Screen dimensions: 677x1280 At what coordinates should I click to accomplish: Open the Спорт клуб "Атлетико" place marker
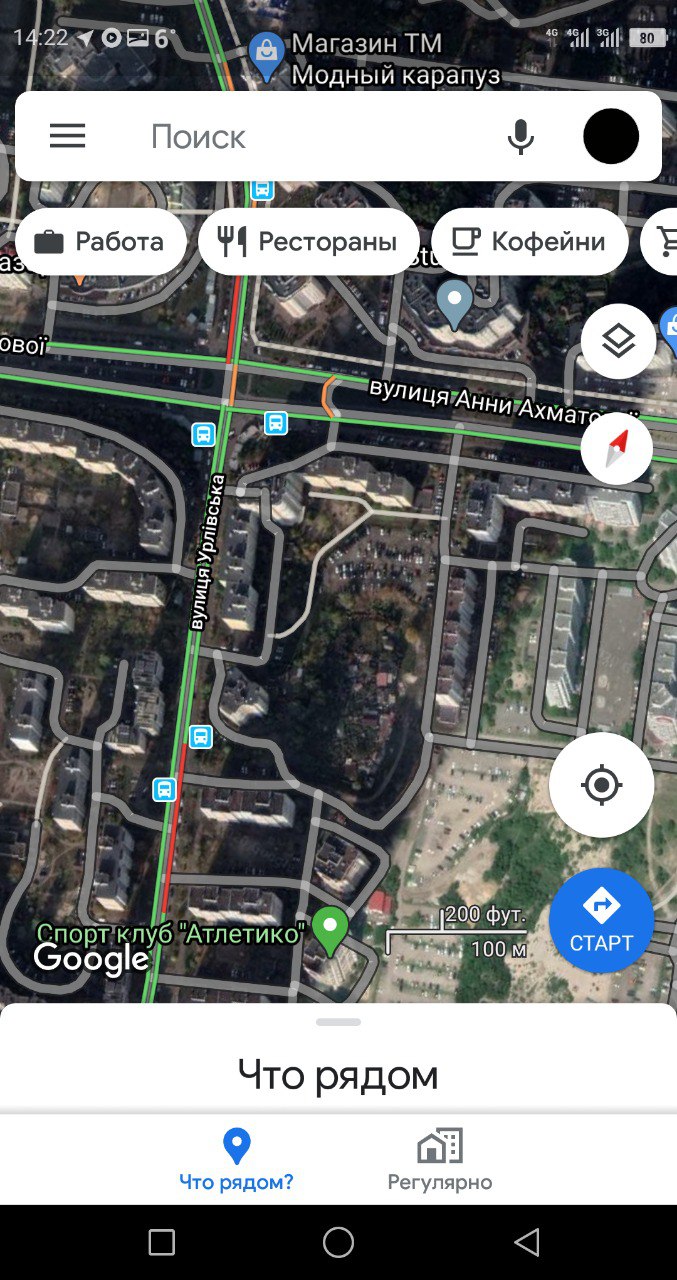pyautogui.click(x=330, y=931)
